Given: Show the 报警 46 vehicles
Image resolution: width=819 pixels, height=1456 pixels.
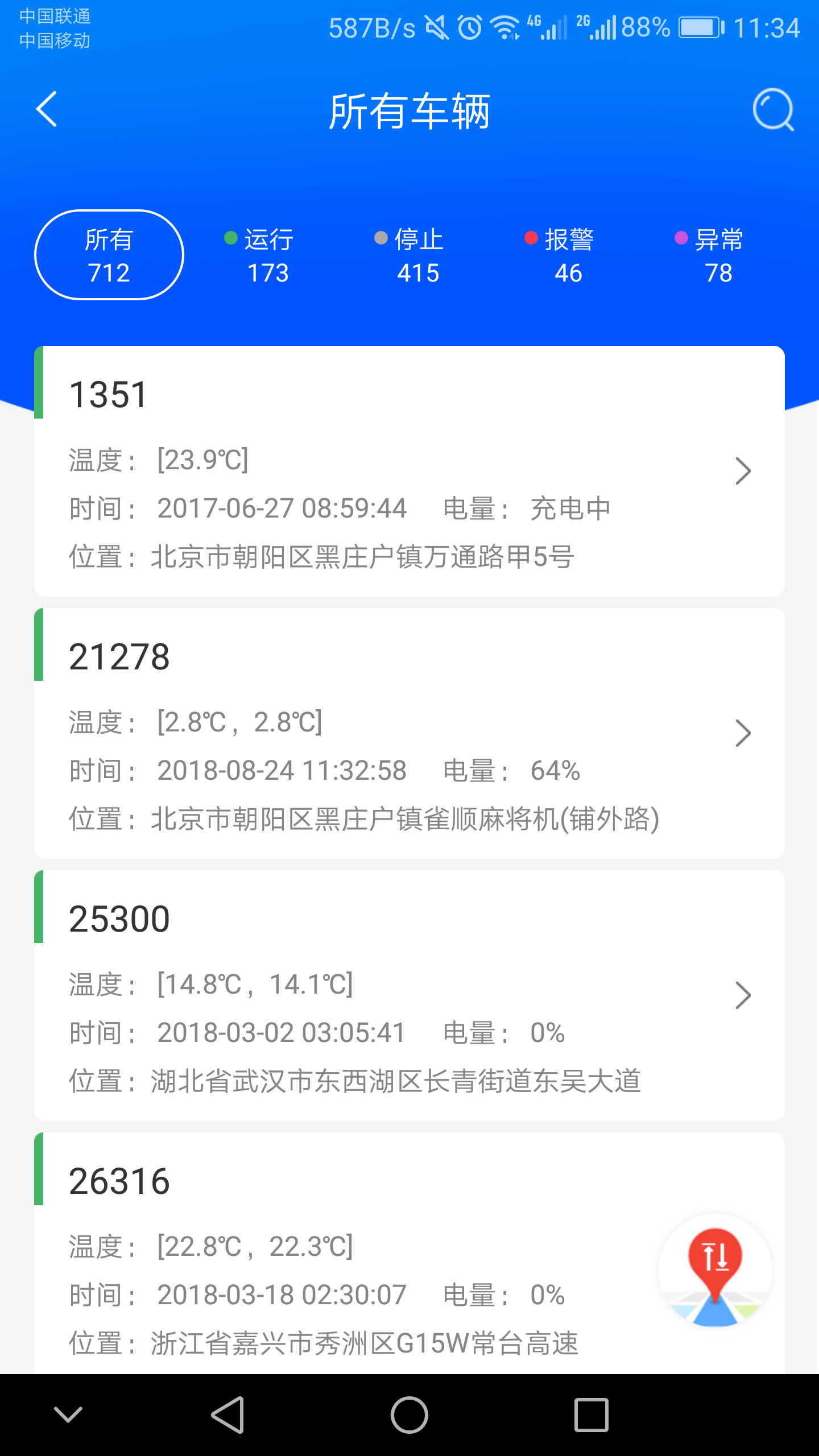Looking at the screenshot, I should (x=561, y=255).
